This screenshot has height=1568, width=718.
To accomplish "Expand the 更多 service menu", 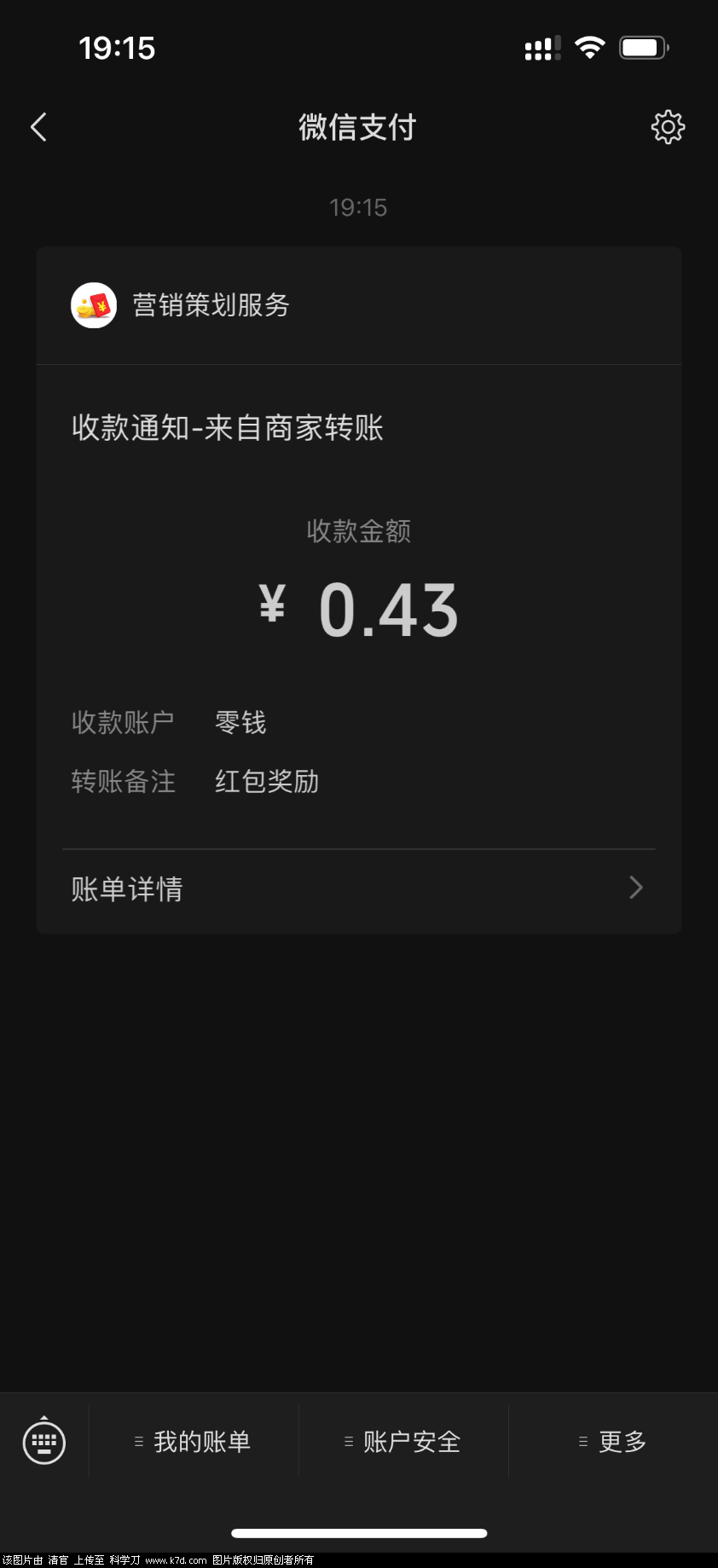I will (611, 1441).
